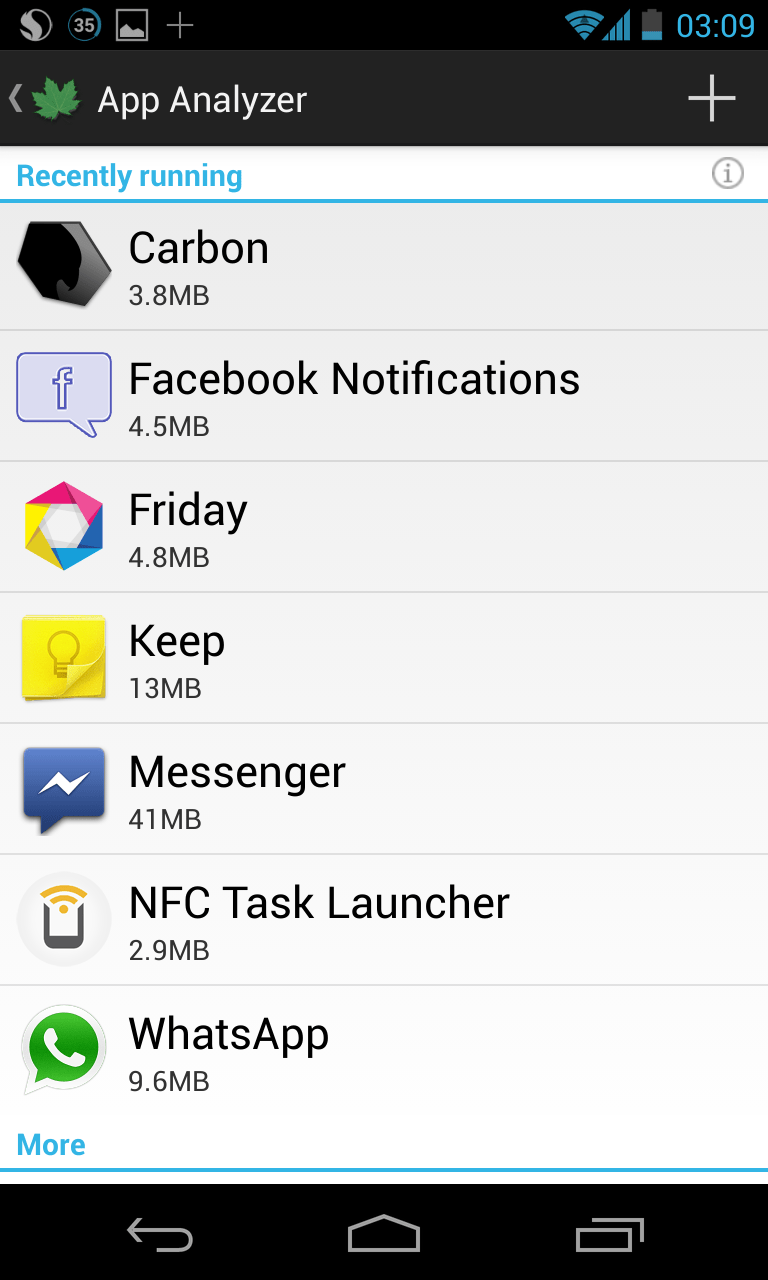Go back via the App Analyzer leaf icon

tap(55, 99)
